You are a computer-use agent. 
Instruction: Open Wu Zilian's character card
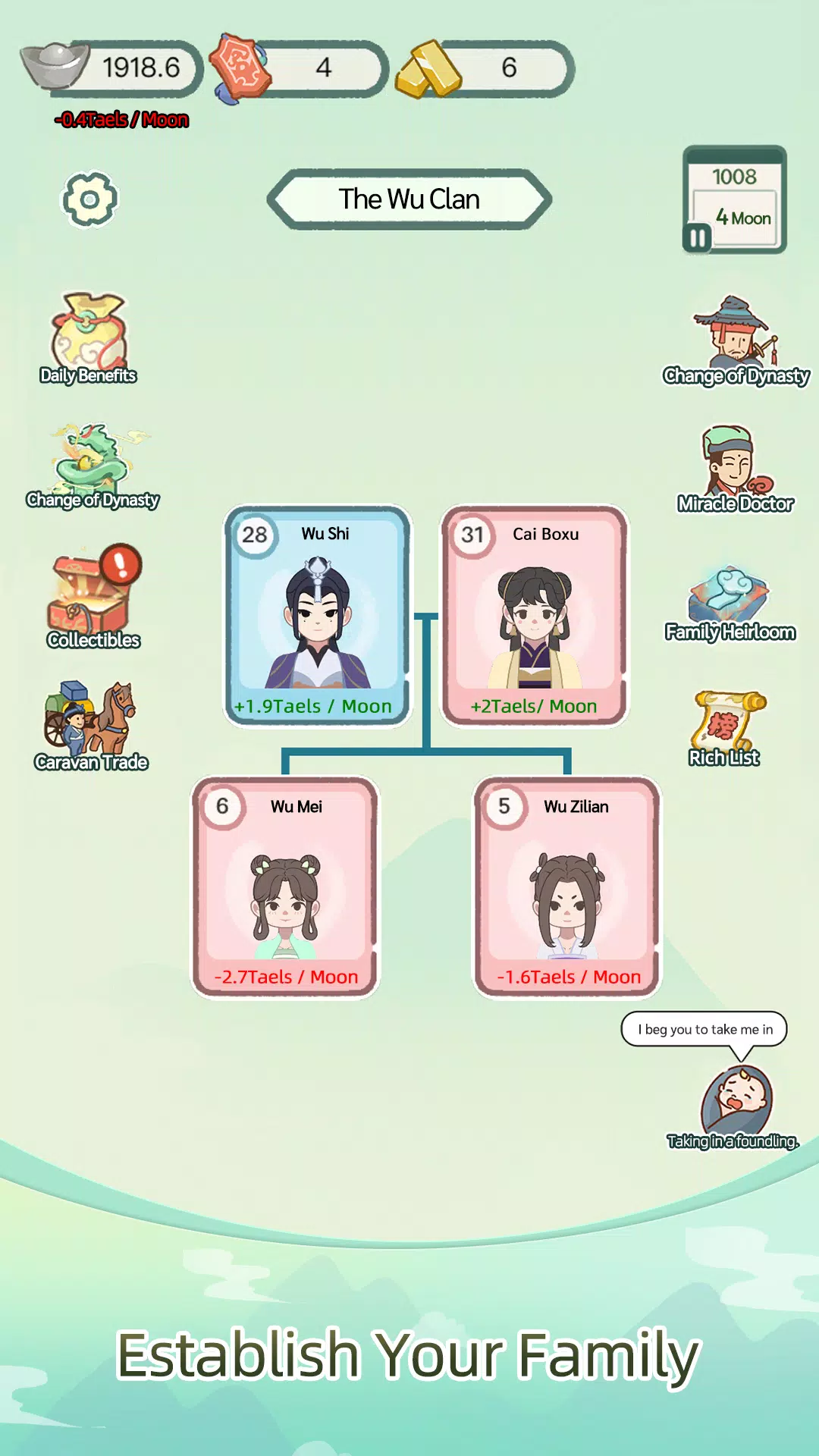[567, 887]
